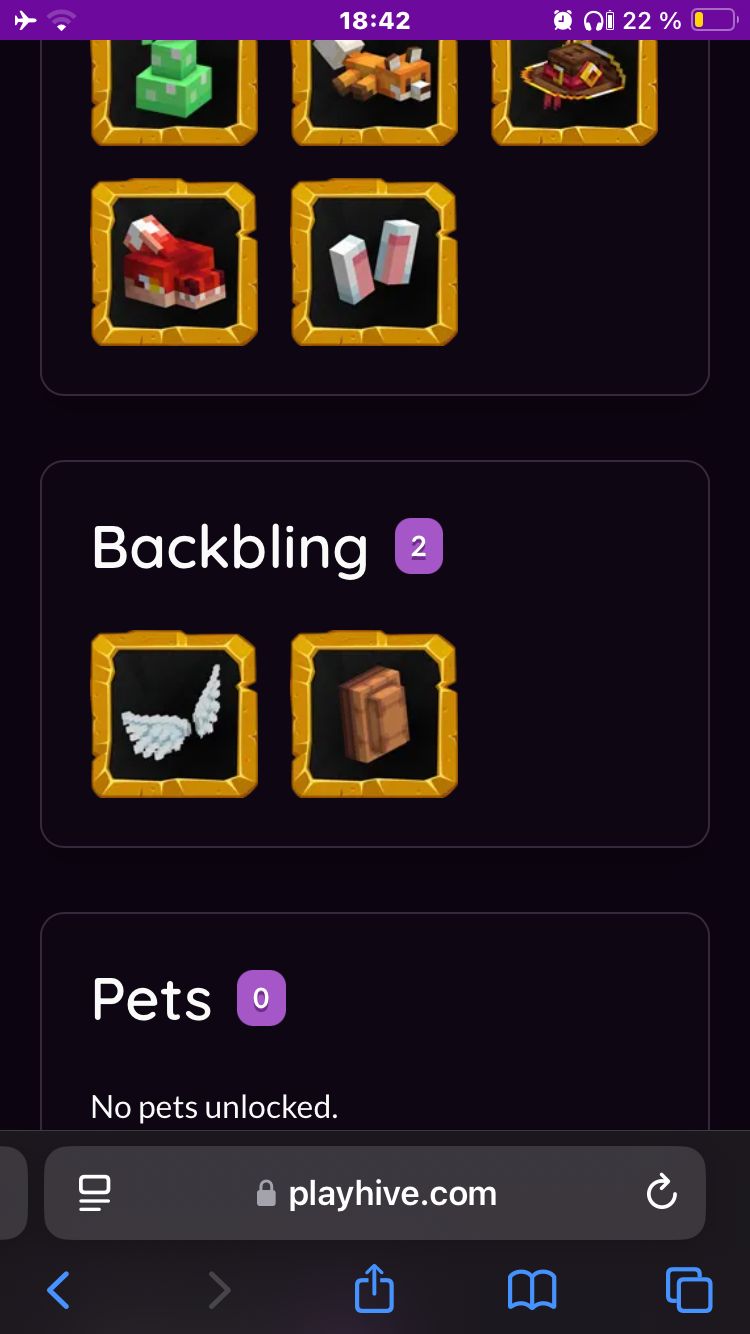Select the orange fox hat item
This screenshot has width=750, height=1334.
click(x=374, y=90)
